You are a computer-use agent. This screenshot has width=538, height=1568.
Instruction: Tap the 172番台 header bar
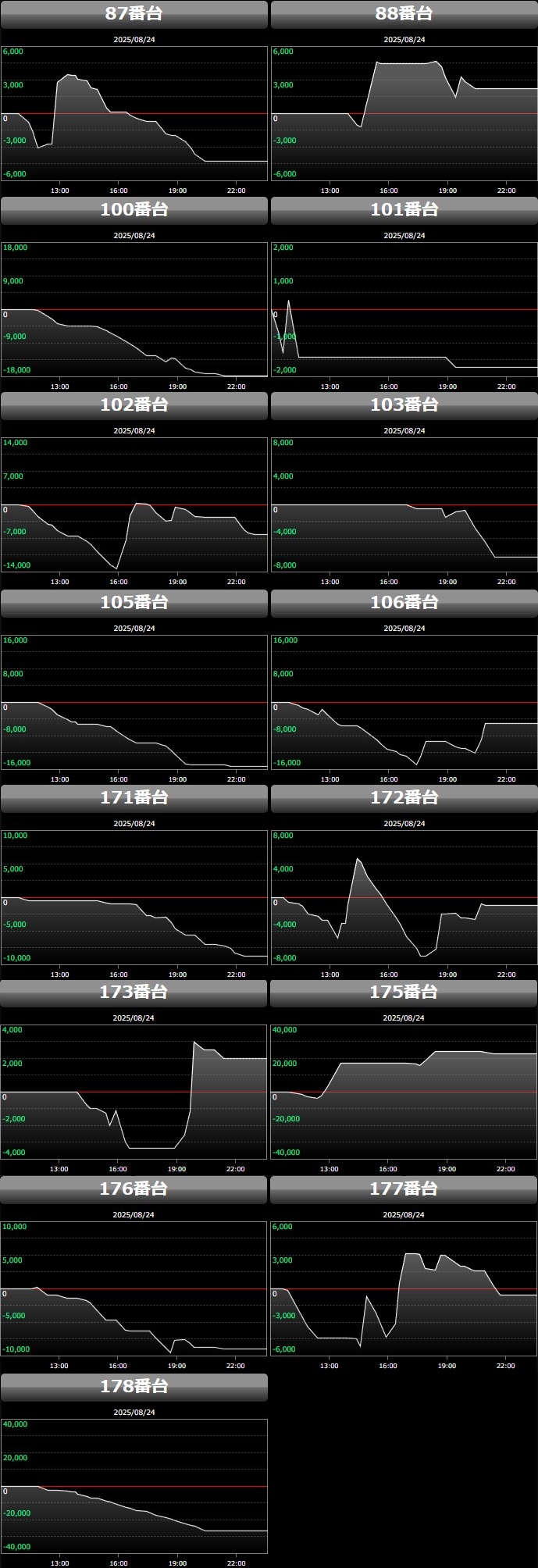(404, 798)
